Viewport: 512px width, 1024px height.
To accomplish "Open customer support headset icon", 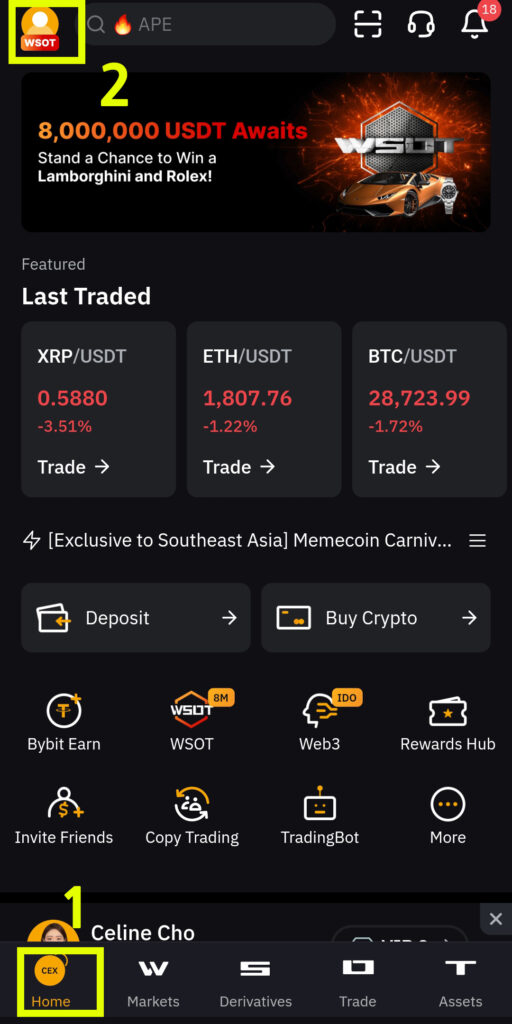I will coord(421,24).
